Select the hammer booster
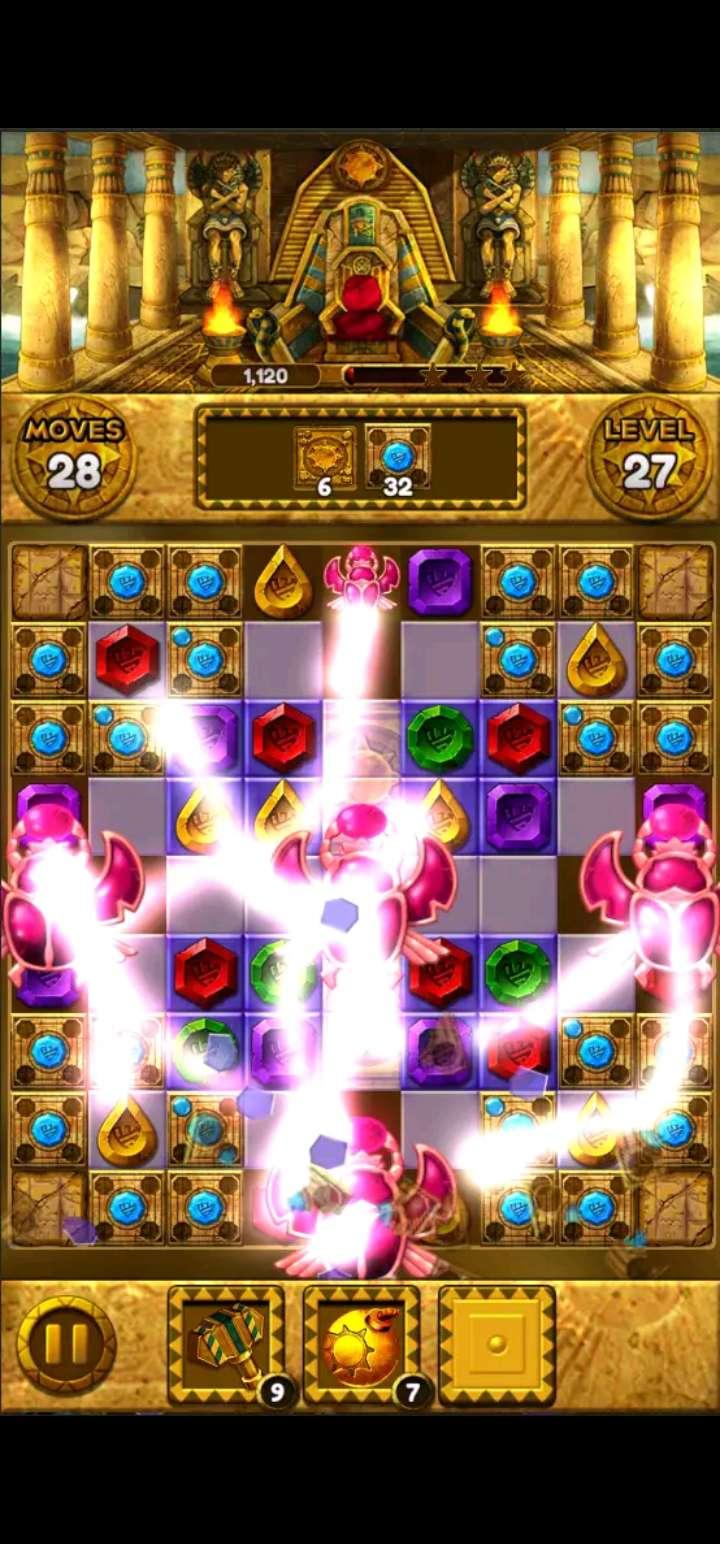Screen dimensions: 720x1544 click(226, 1343)
